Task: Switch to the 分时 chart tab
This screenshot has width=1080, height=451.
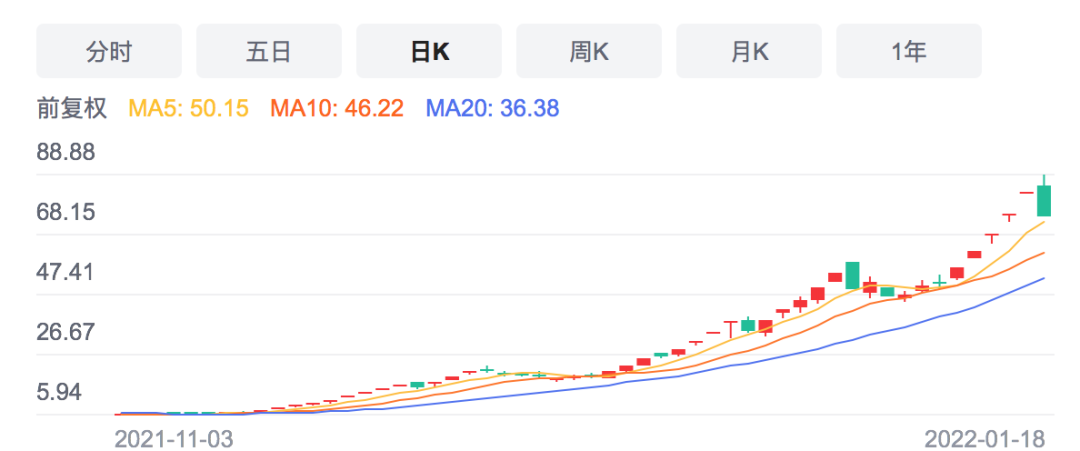Action: point(109,52)
